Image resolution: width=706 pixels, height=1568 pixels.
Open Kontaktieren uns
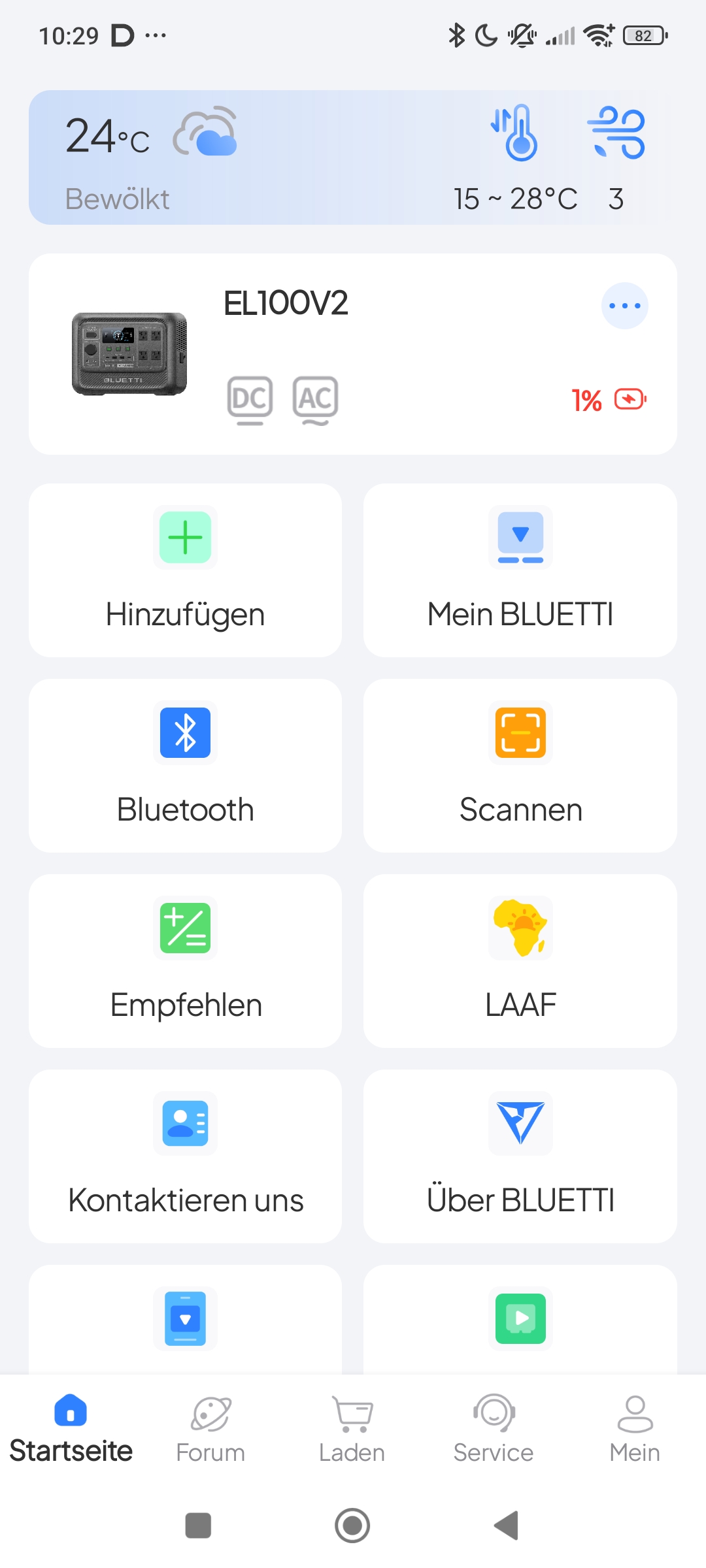coord(185,1156)
